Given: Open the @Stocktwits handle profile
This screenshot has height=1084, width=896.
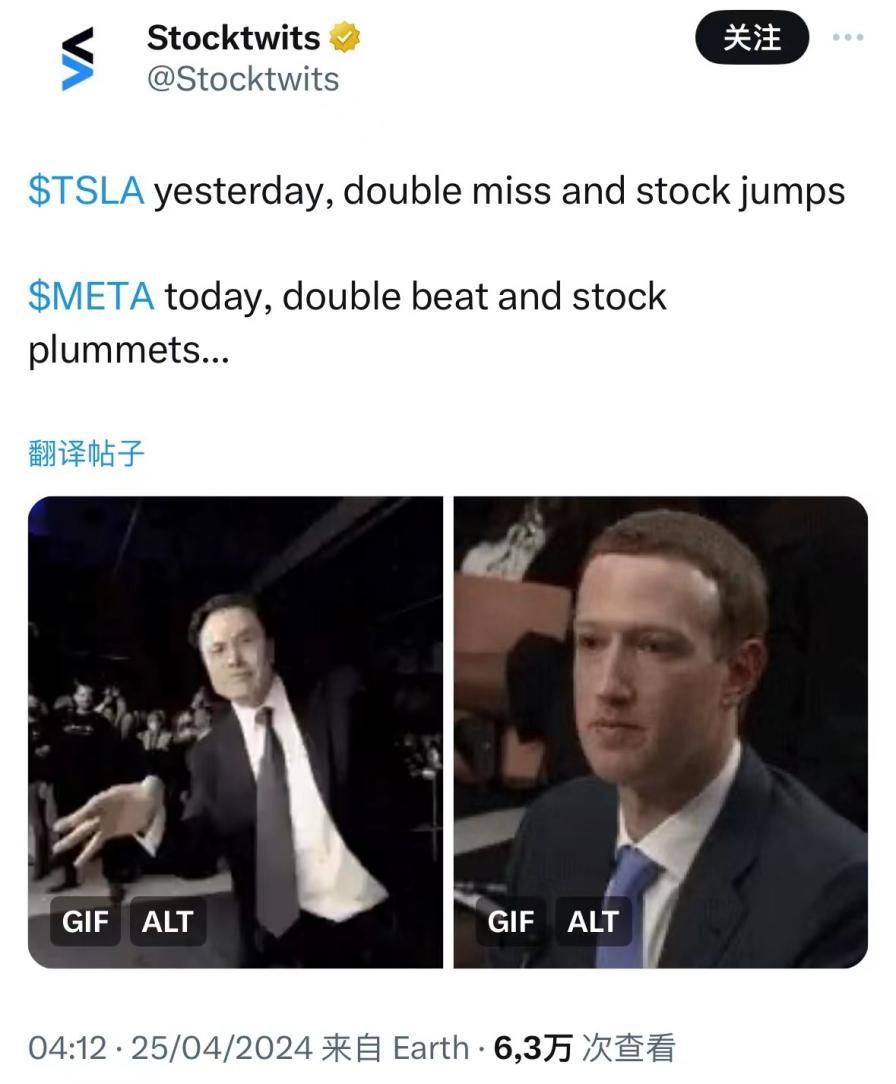Looking at the screenshot, I should tap(243, 79).
